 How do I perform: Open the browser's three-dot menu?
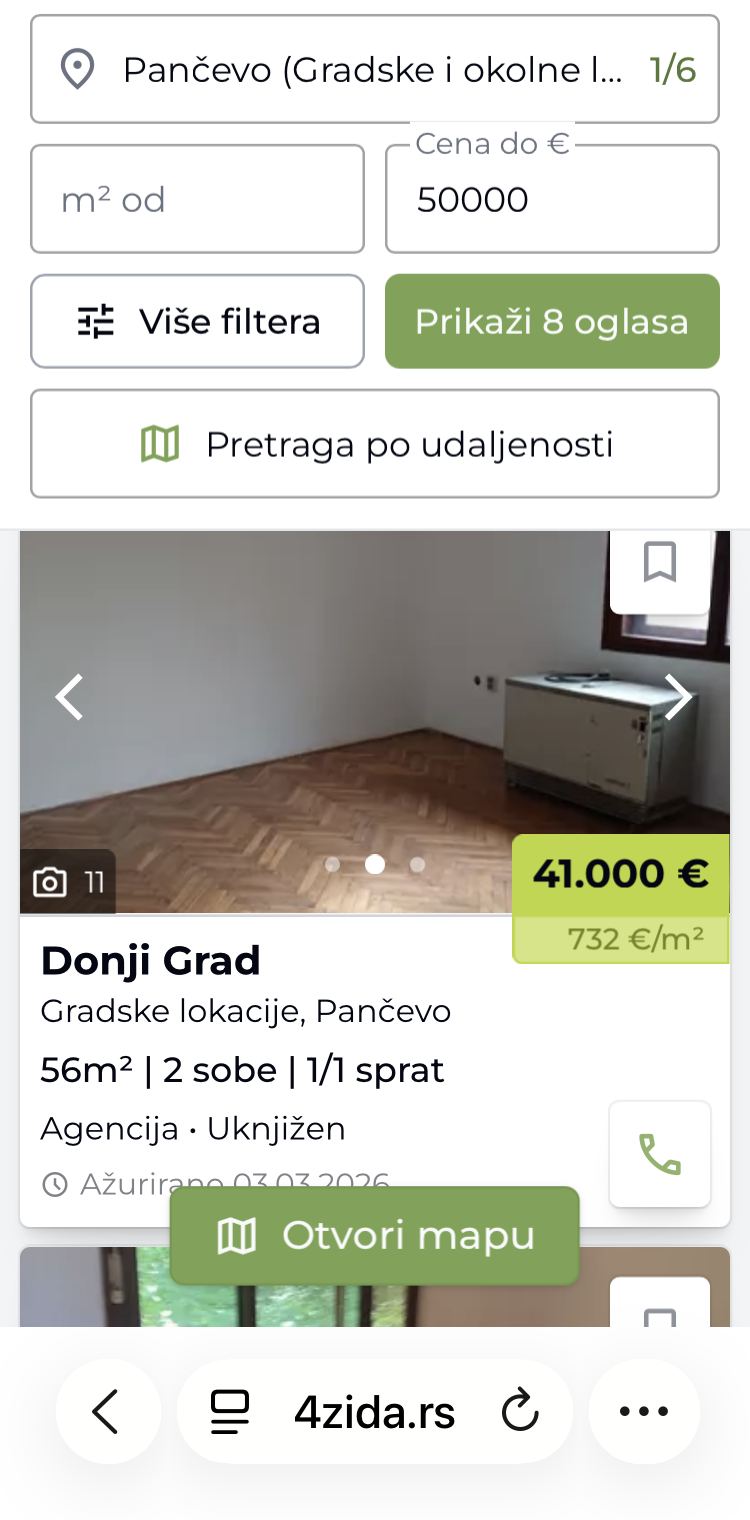(644, 1412)
